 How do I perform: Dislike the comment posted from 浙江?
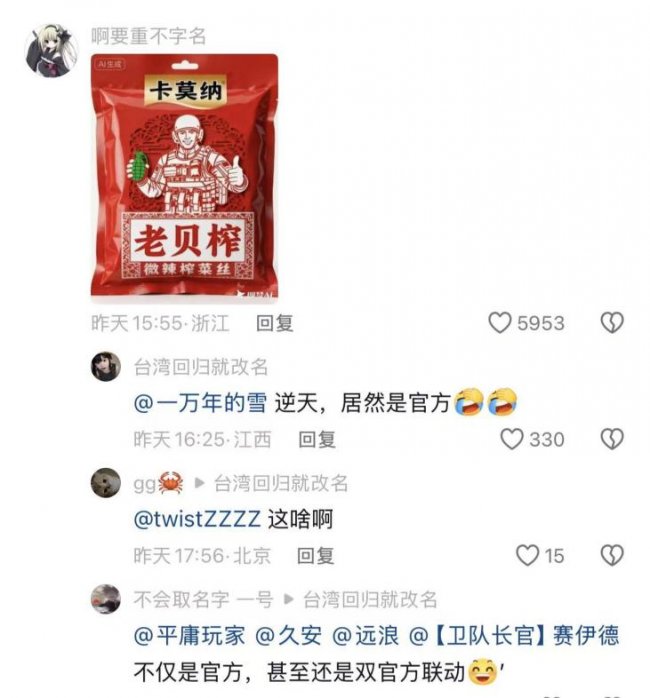click(611, 323)
